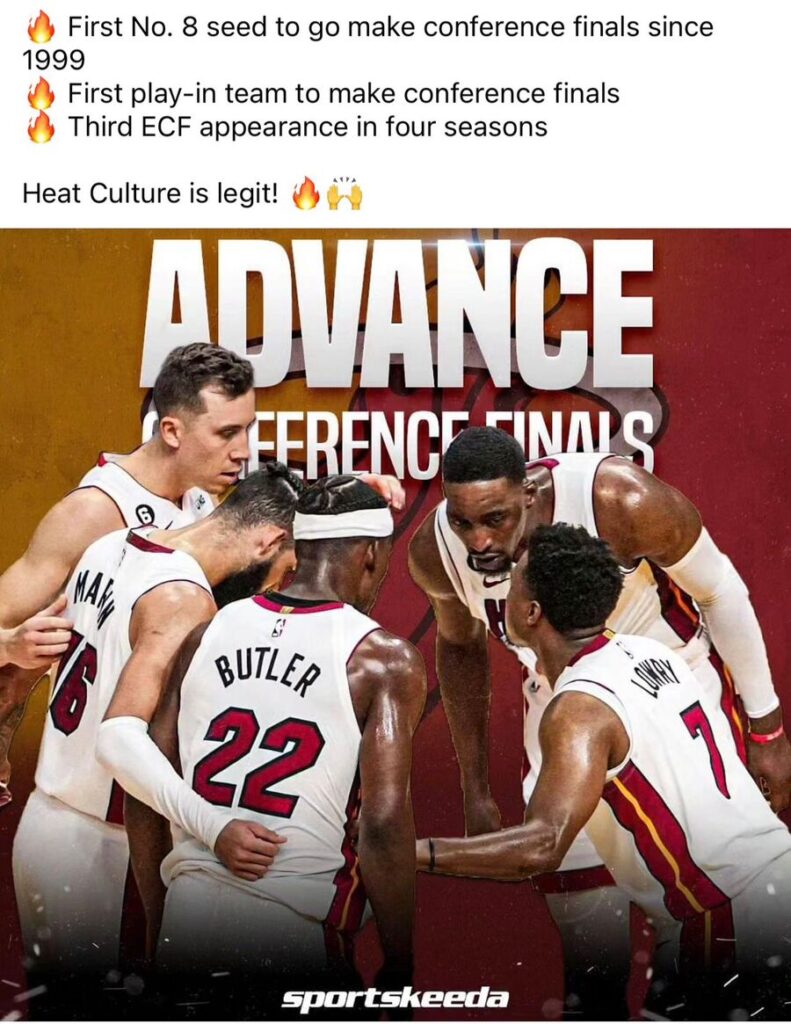Screen dimensions: 791x1024
Task: Open the Heat conference finals post image
Action: tap(395, 625)
